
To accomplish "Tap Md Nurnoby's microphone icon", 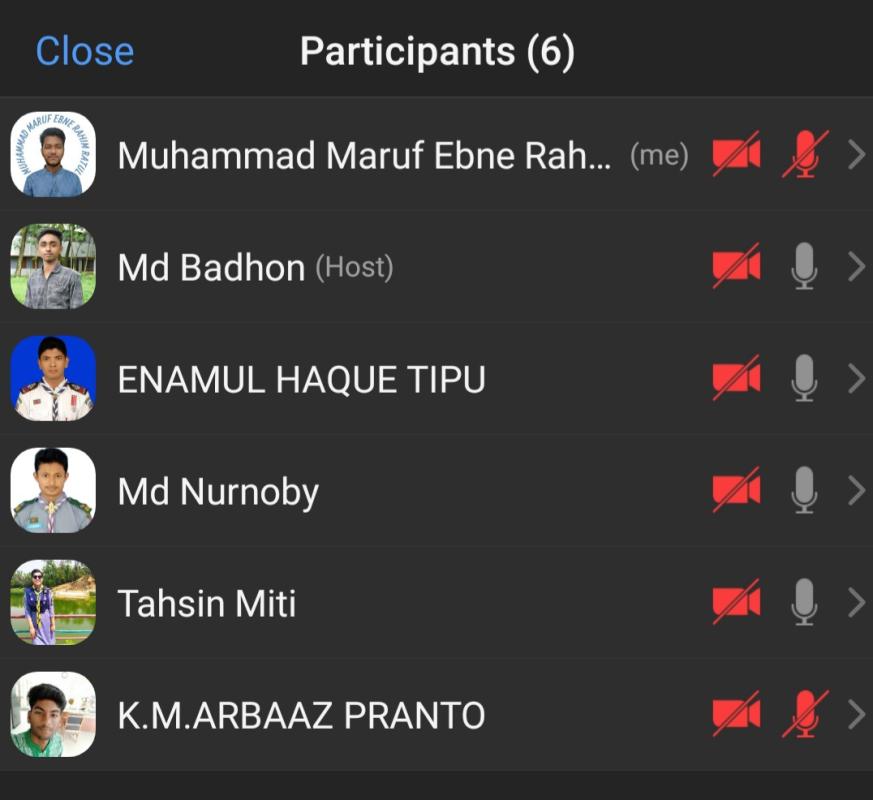I will tap(804, 491).
